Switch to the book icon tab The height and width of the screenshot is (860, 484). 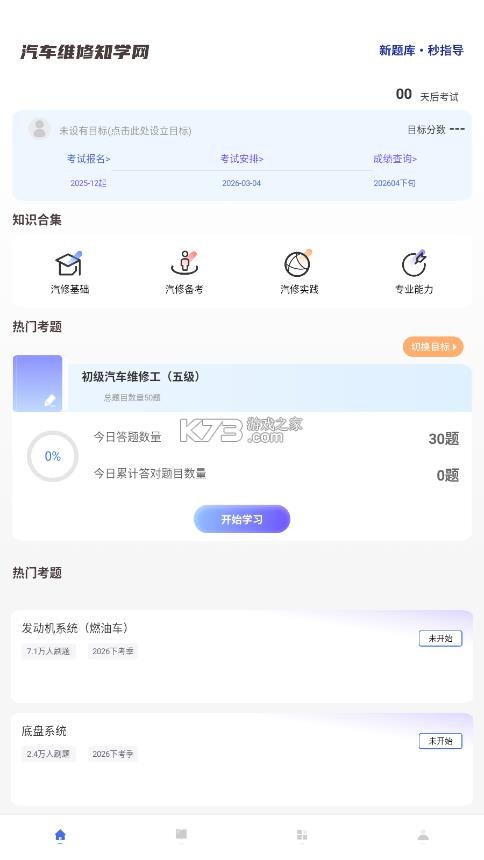[x=181, y=834]
